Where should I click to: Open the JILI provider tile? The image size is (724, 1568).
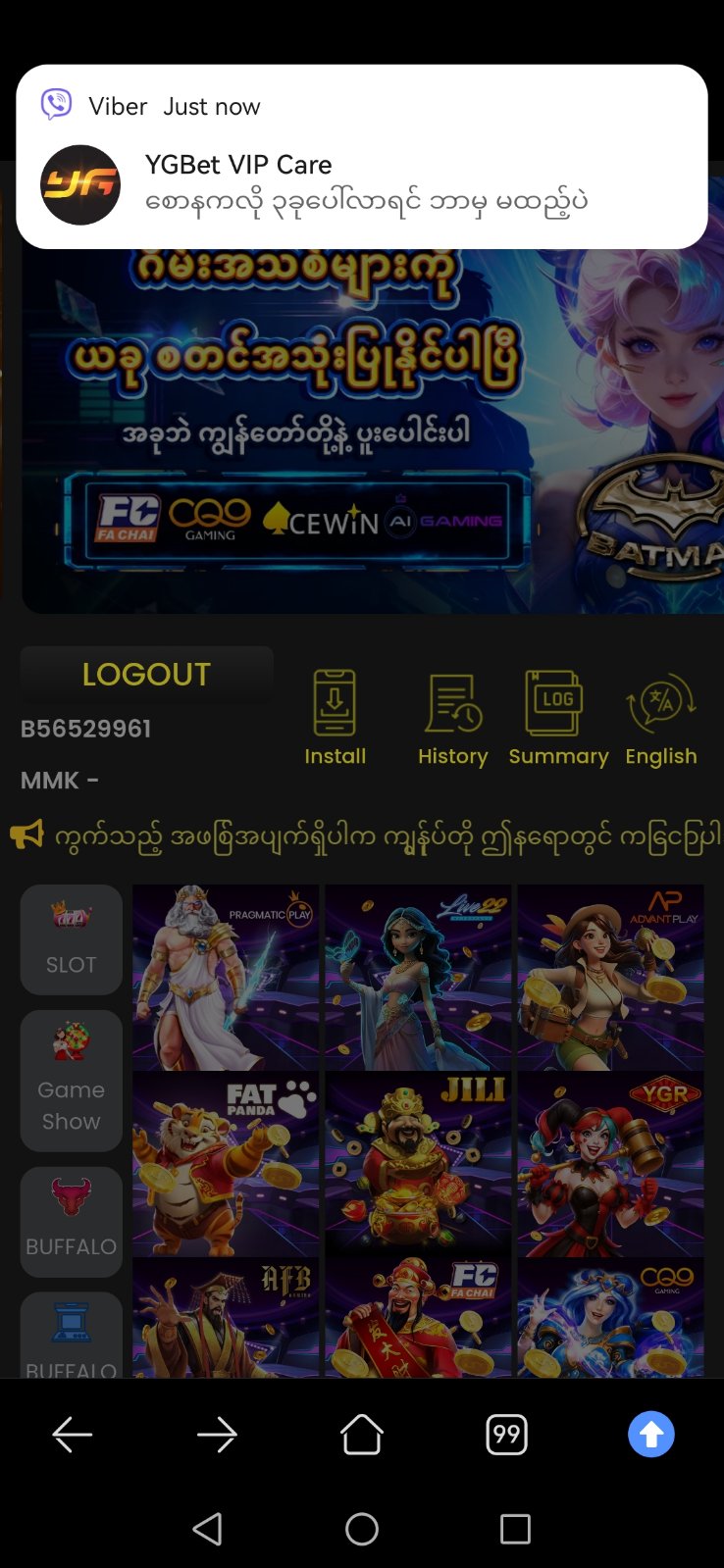coord(418,1164)
